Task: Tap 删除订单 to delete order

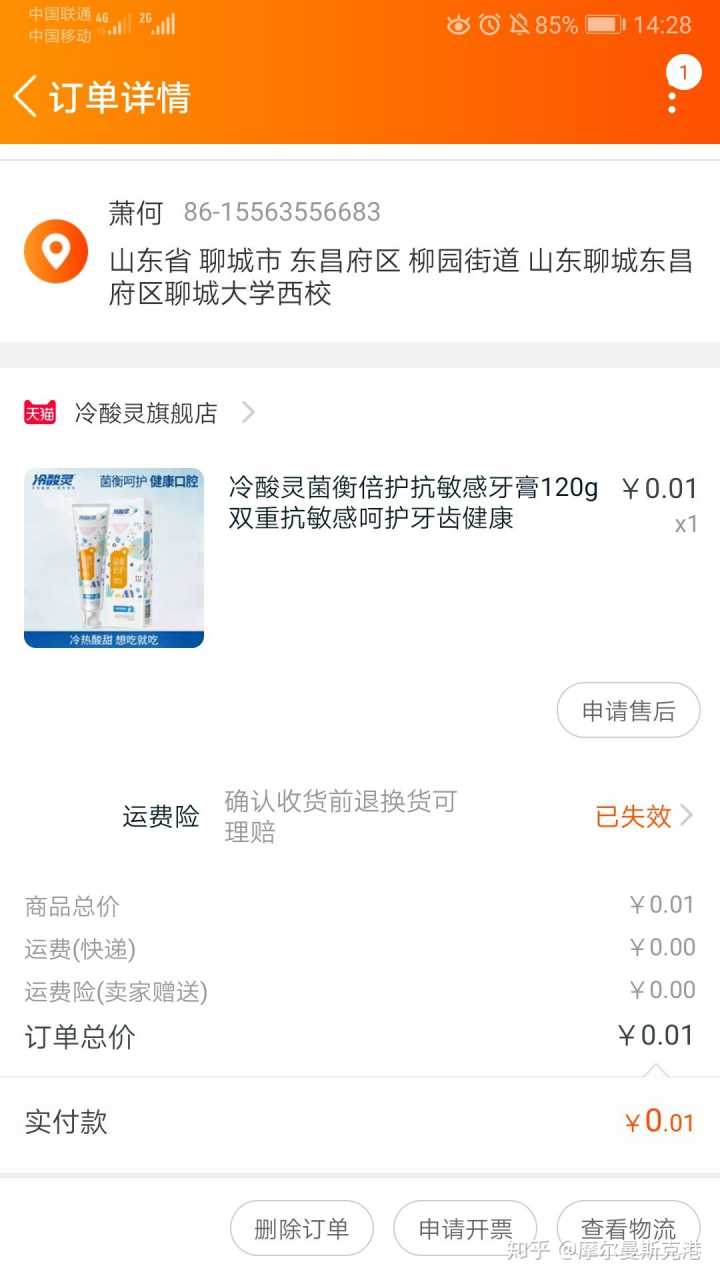Action: pos(301,1229)
